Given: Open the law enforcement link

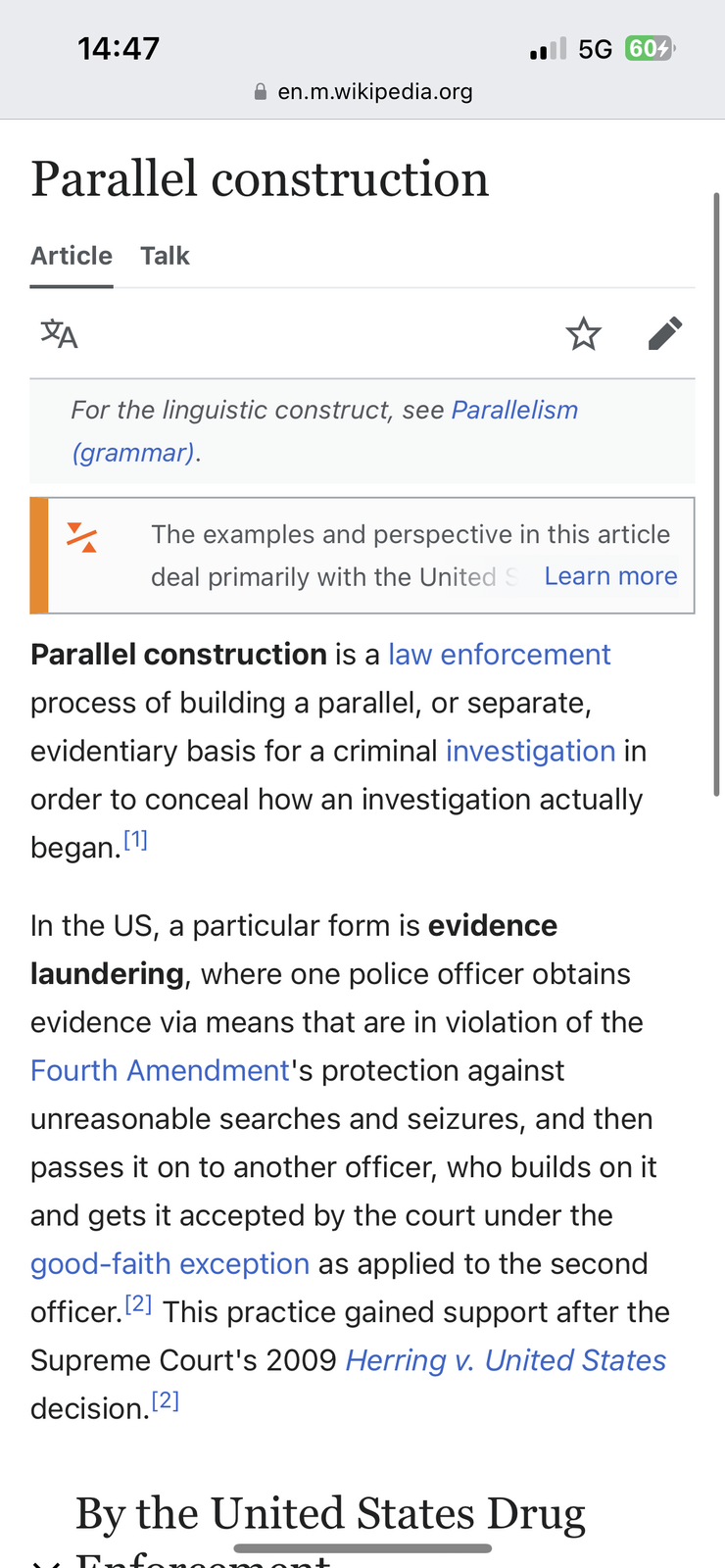Looking at the screenshot, I should (x=500, y=654).
